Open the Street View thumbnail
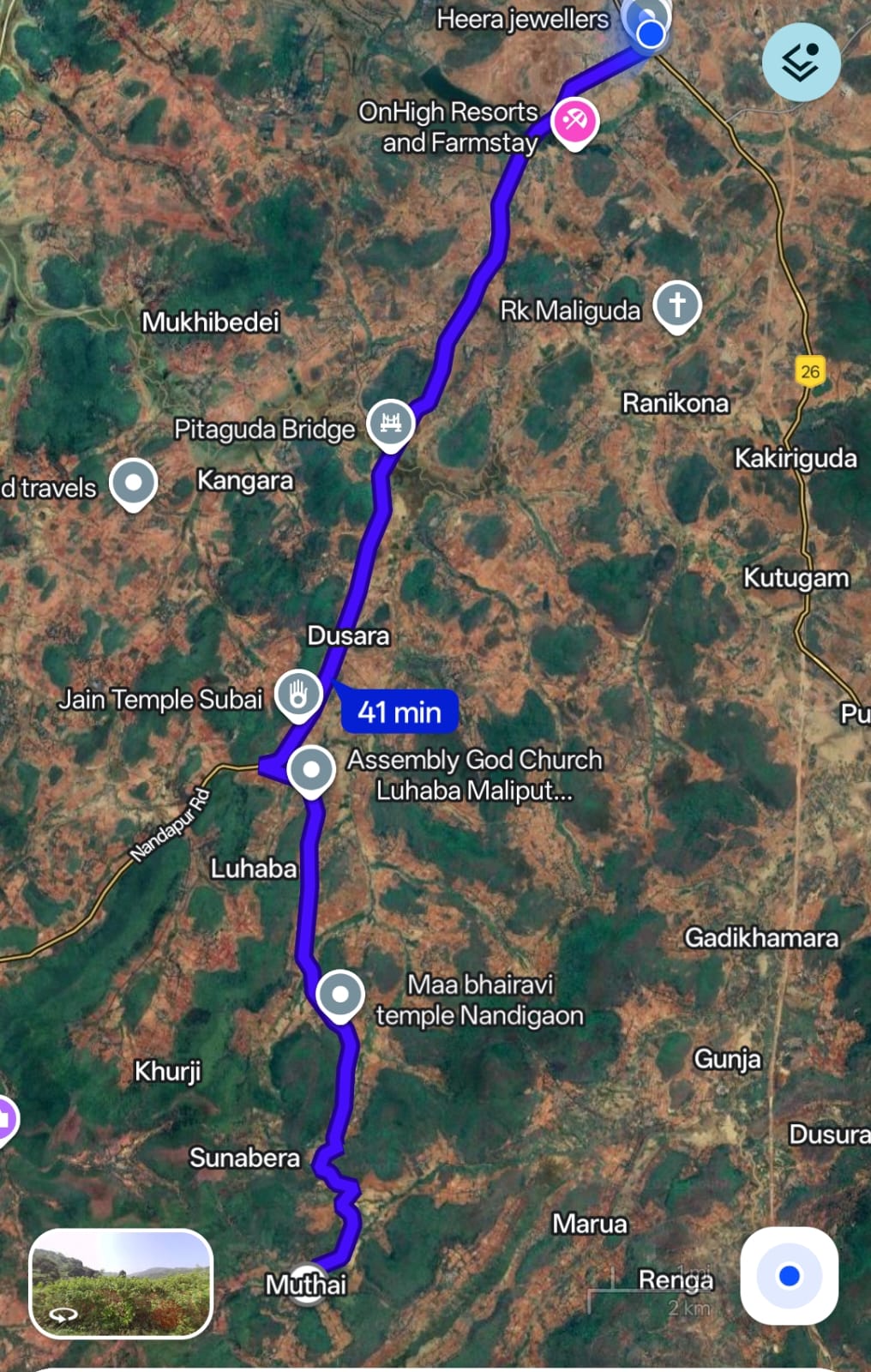Image resolution: width=871 pixels, height=1372 pixels. pos(121,1283)
